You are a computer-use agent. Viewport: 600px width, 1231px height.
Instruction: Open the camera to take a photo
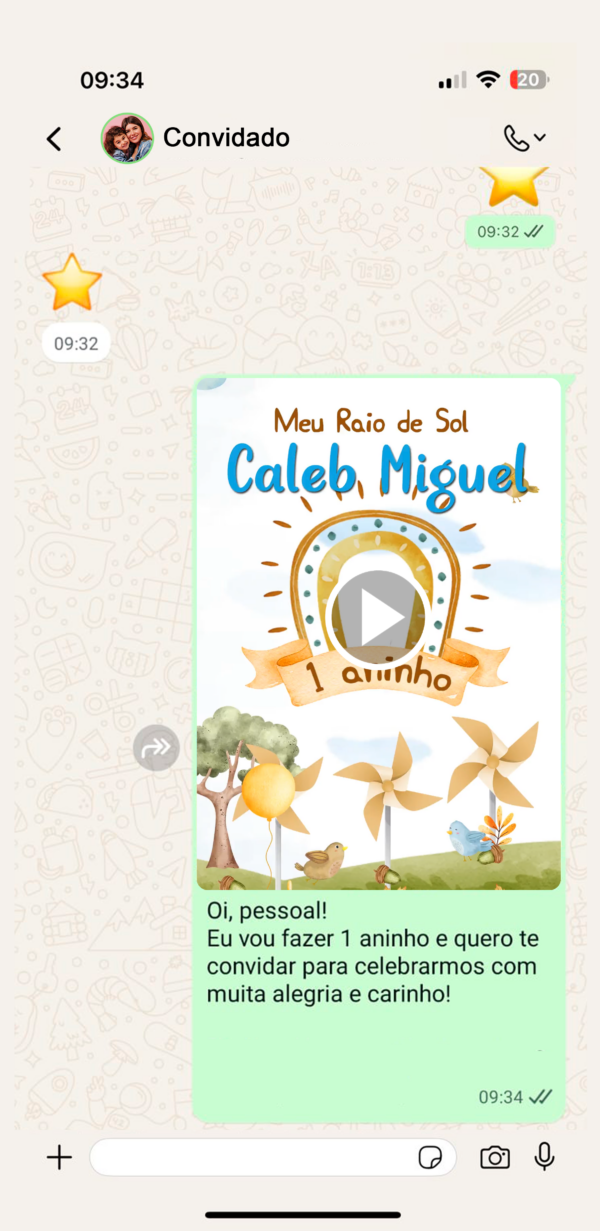[495, 1158]
